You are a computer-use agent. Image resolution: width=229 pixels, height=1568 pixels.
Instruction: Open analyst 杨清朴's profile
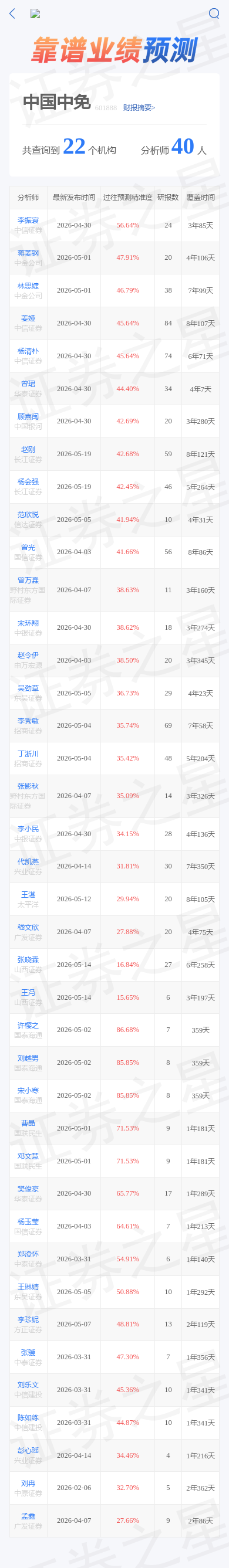coord(28,351)
